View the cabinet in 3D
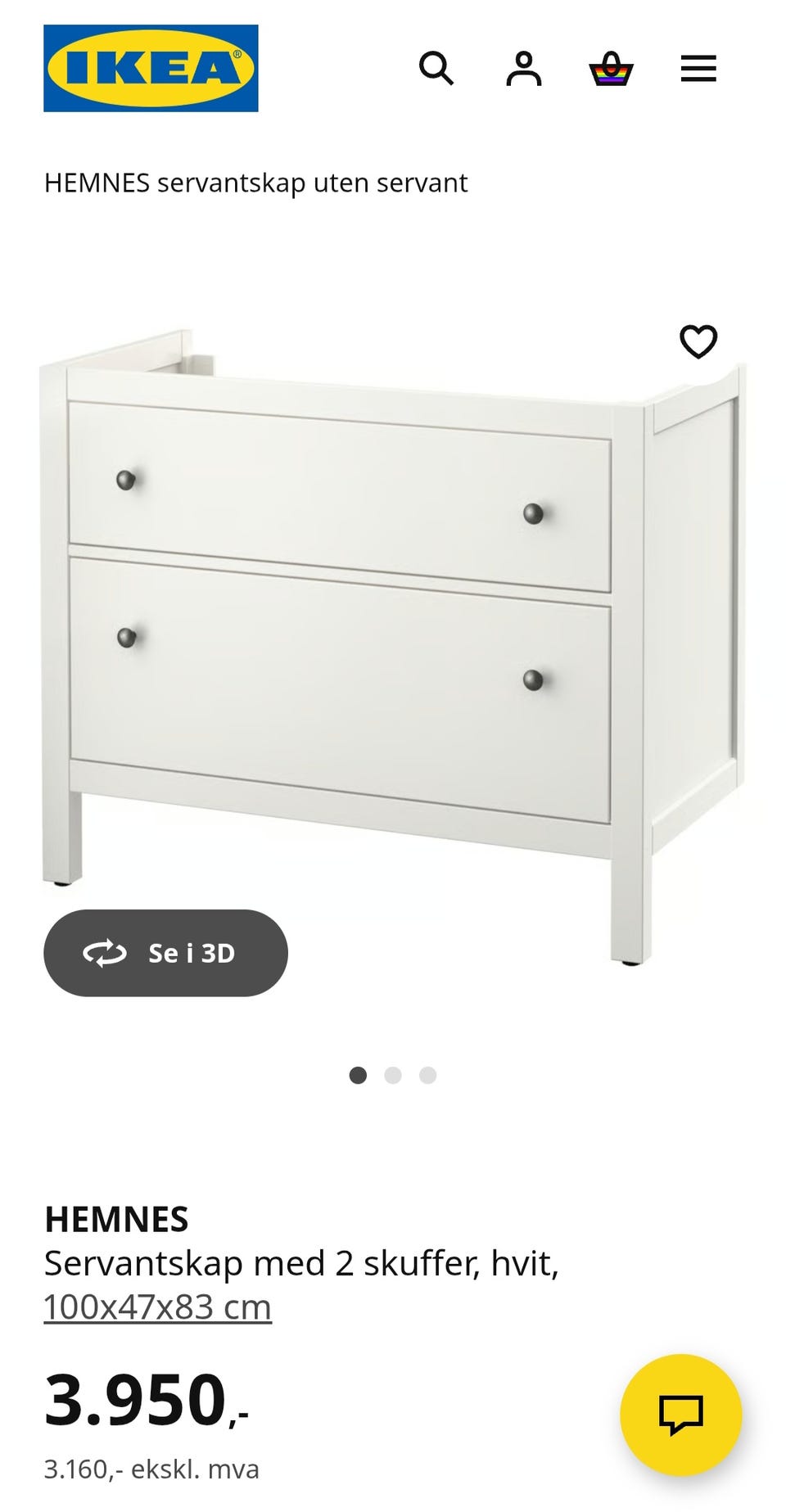The width and height of the screenshot is (786, 1512). click(x=165, y=953)
